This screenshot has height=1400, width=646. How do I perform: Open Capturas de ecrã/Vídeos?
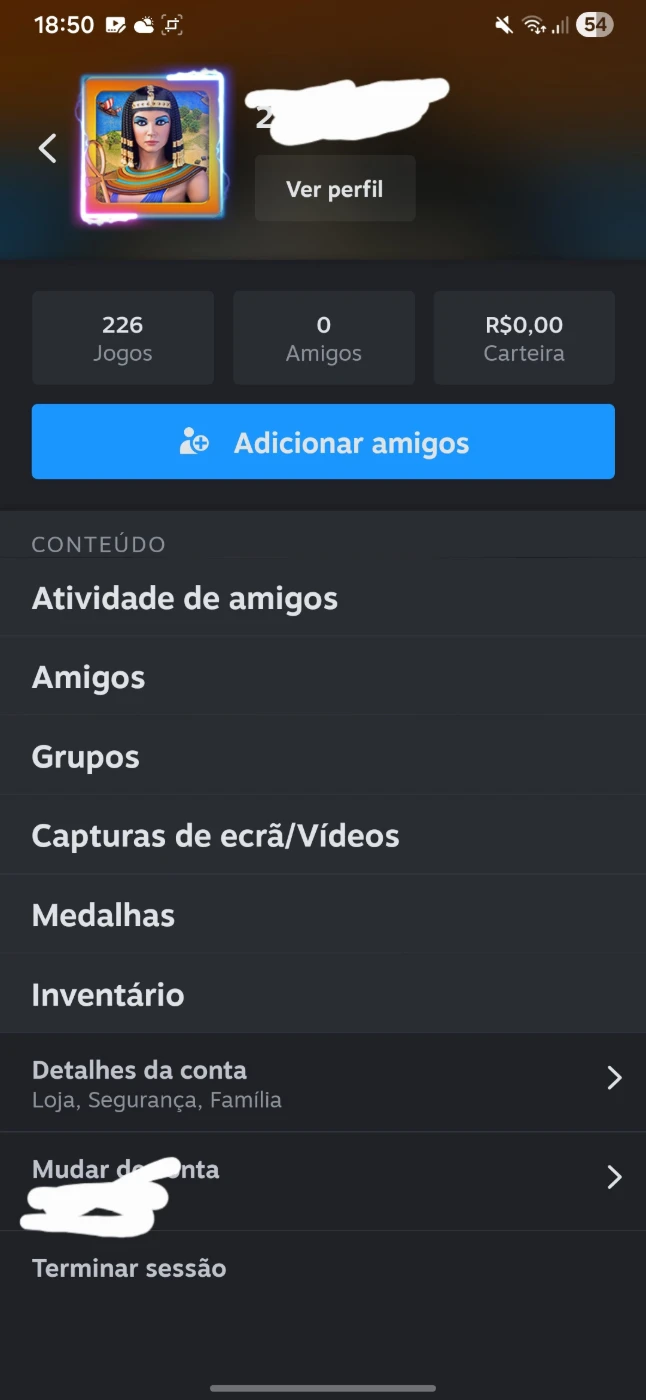(216, 836)
